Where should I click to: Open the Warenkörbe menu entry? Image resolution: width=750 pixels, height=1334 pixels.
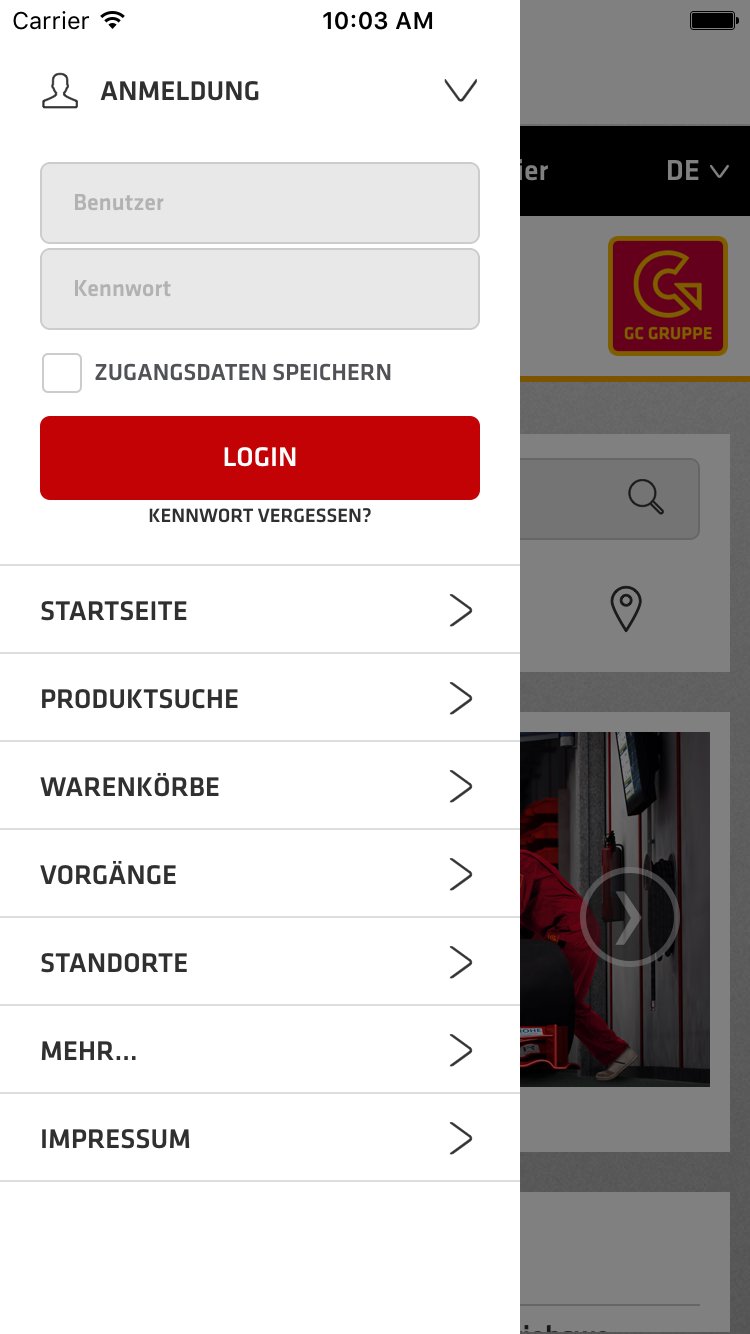click(258, 786)
